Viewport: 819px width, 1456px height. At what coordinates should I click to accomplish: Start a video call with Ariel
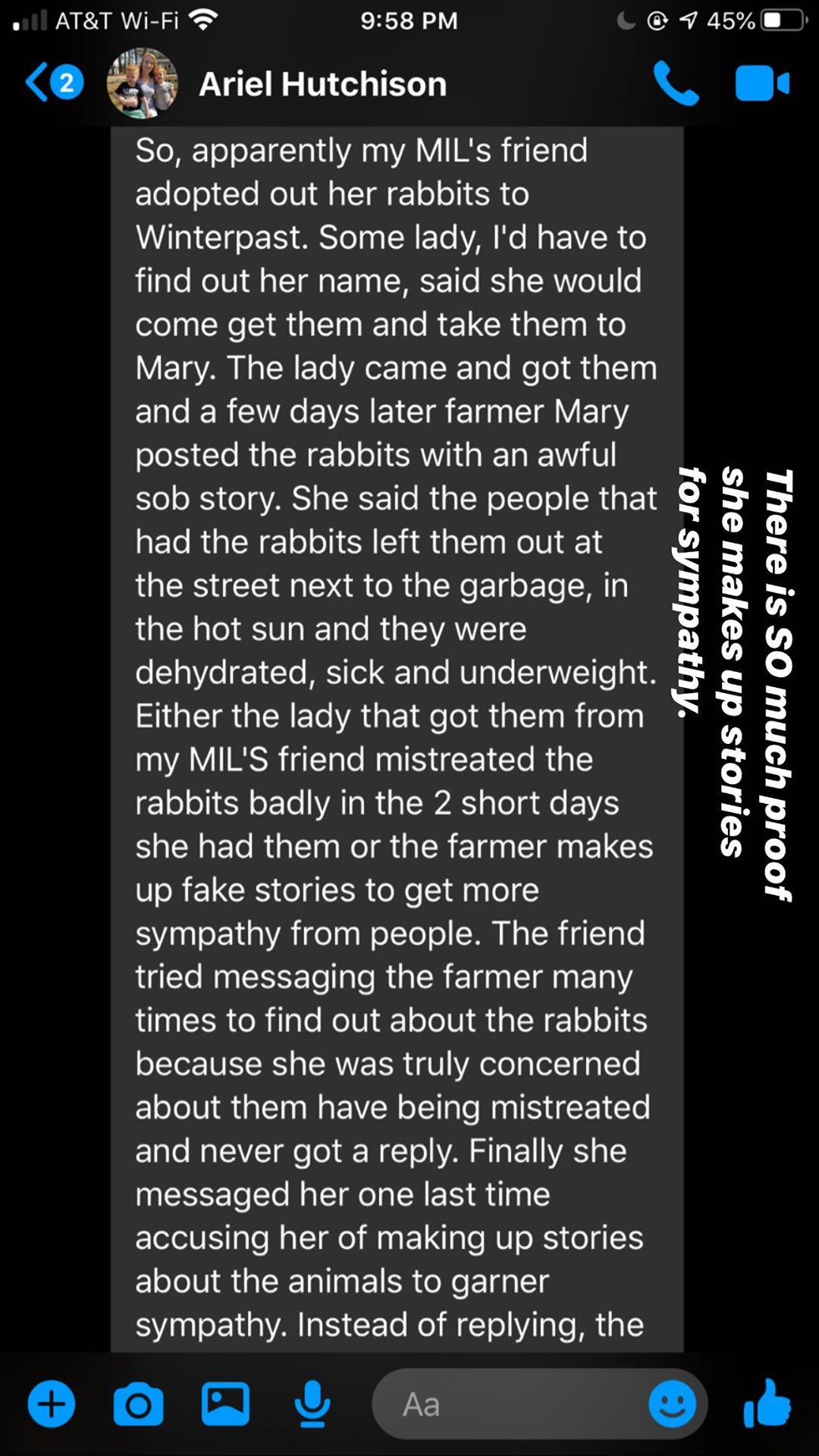[761, 83]
